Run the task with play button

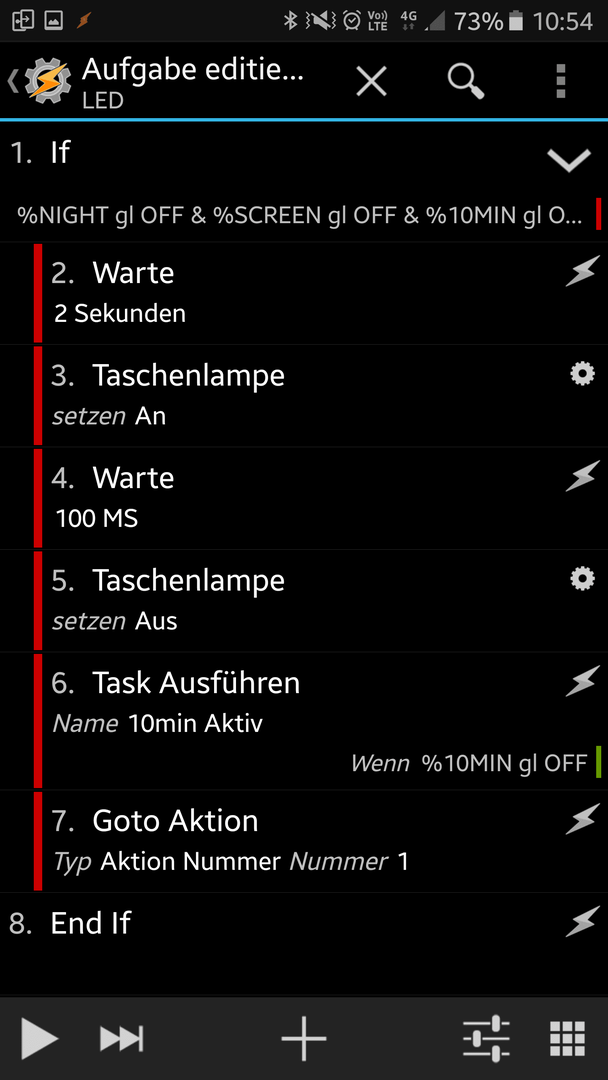[39, 1038]
